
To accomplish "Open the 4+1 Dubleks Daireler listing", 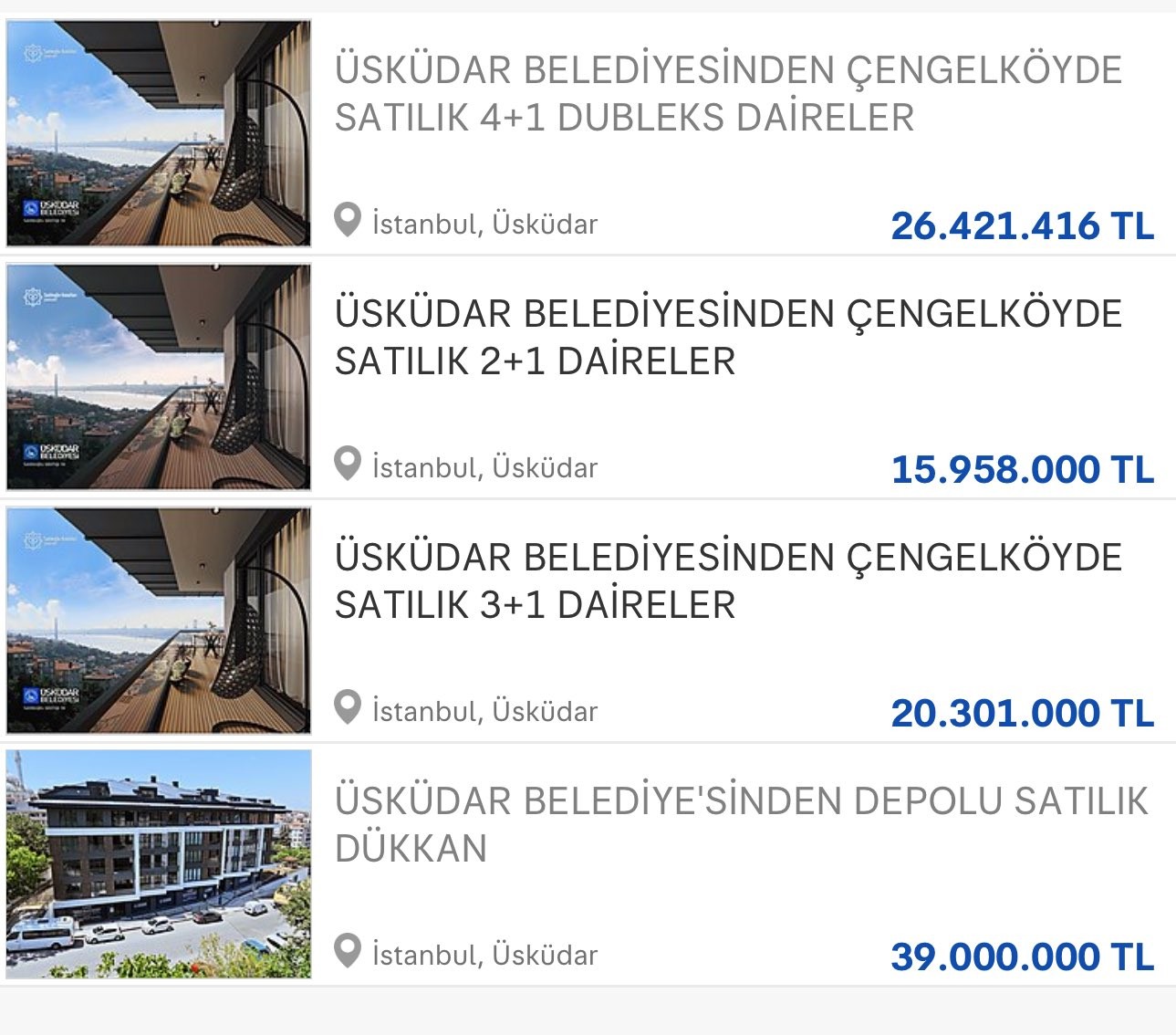I will (x=727, y=94).
